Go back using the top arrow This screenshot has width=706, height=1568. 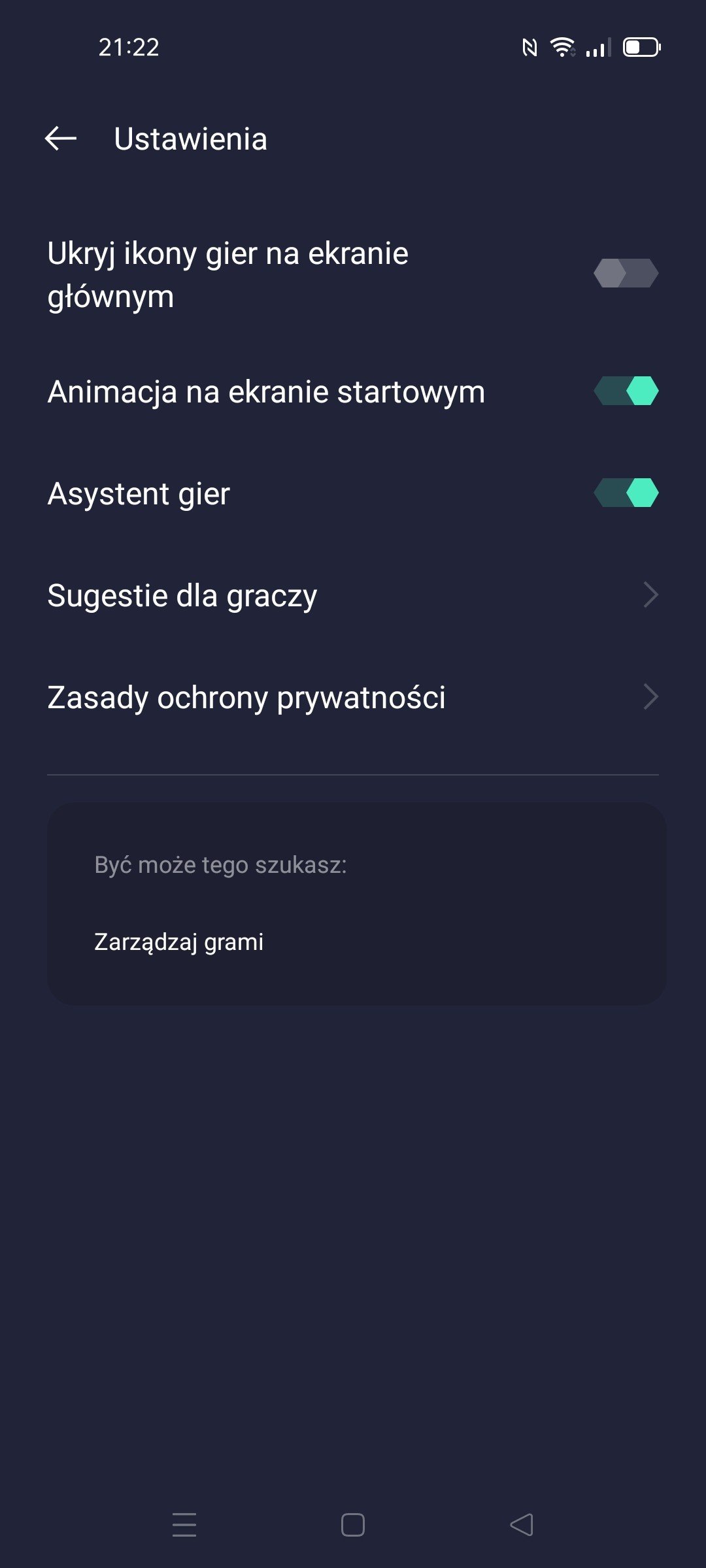(x=61, y=139)
